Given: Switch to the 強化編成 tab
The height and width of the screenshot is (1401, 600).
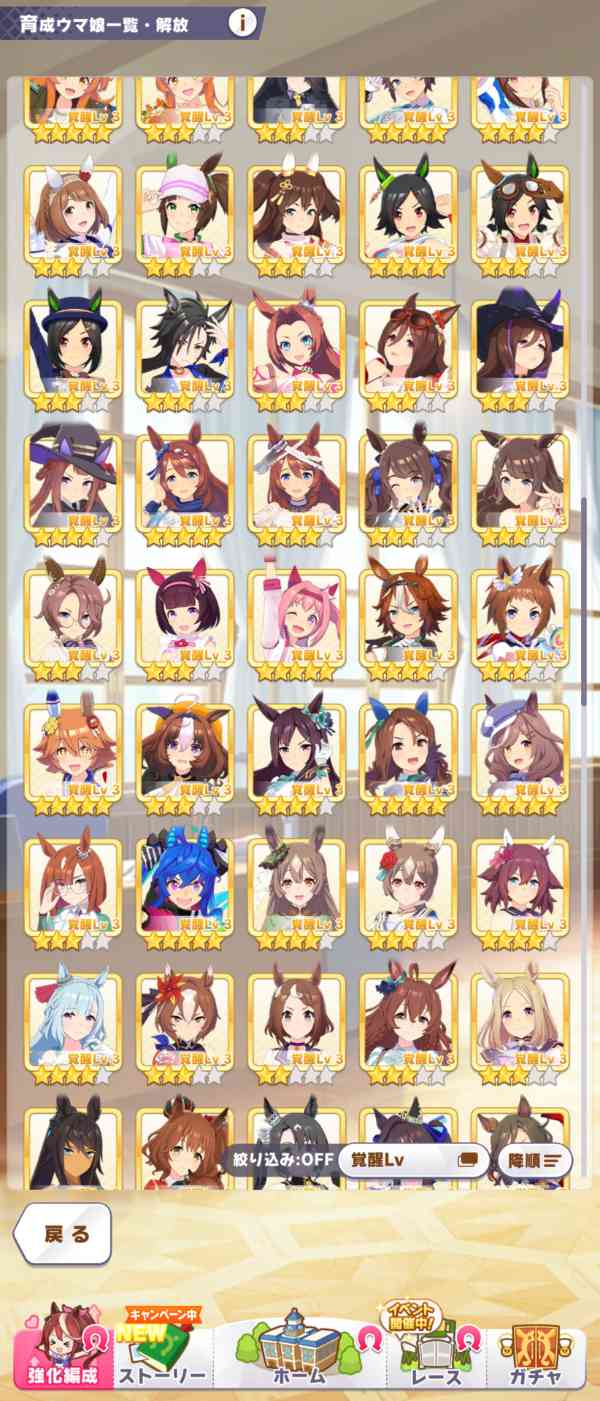Looking at the screenshot, I should click(63, 1358).
